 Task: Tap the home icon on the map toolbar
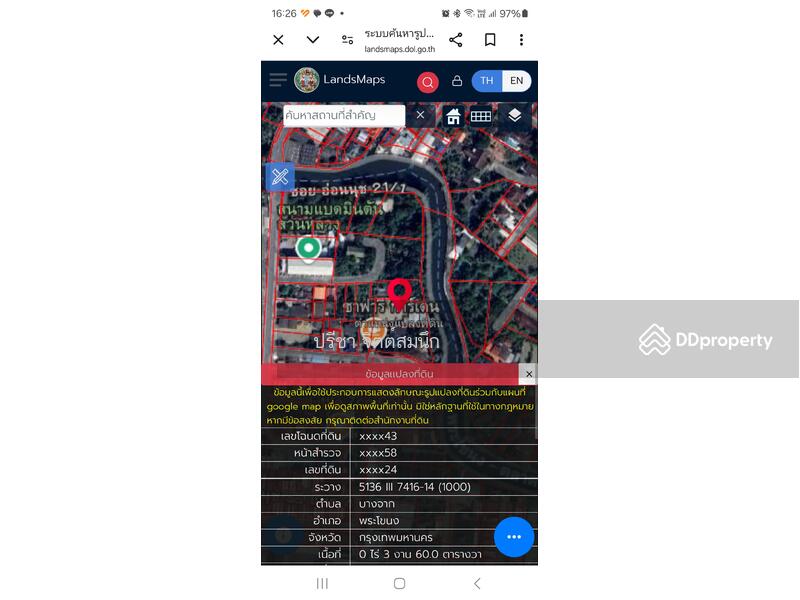[453, 116]
